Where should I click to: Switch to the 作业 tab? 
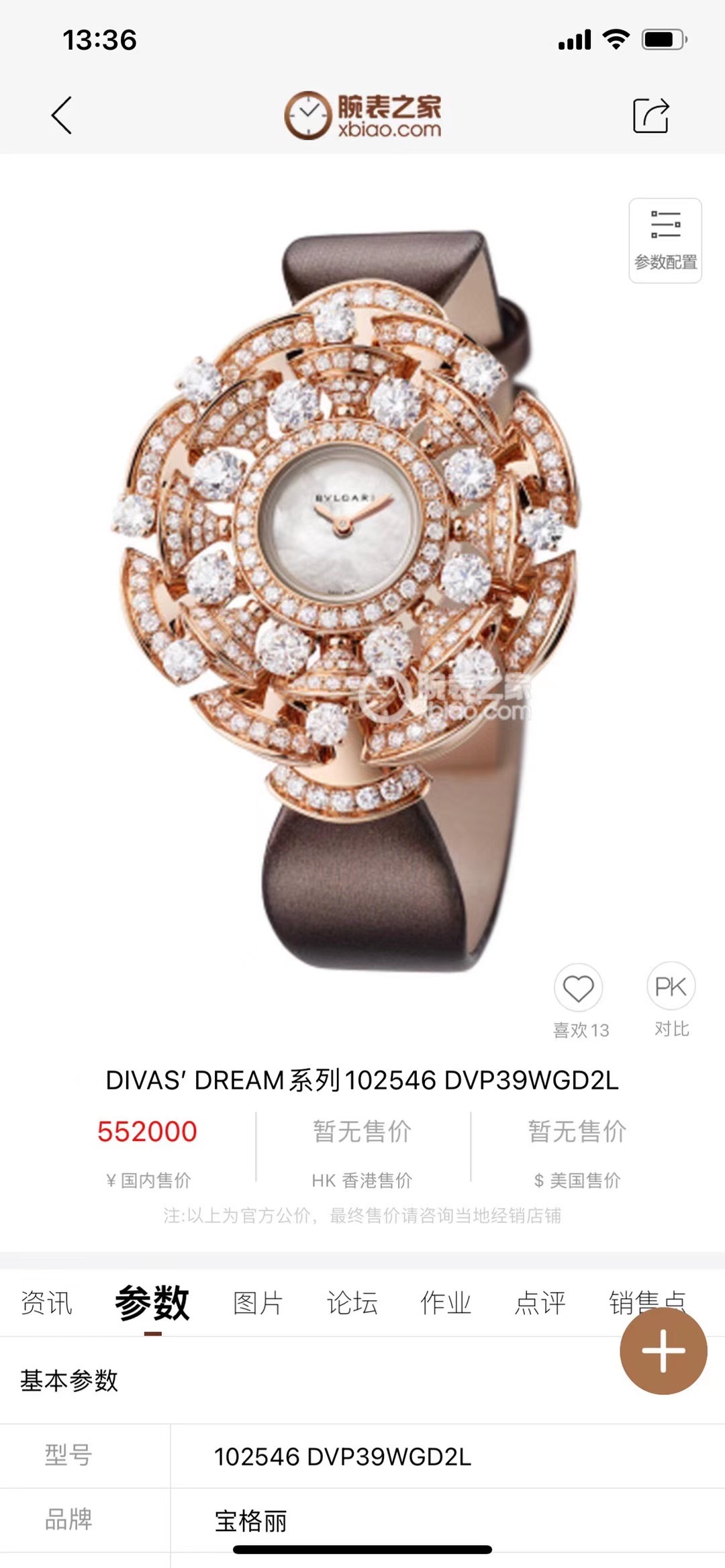click(446, 1303)
